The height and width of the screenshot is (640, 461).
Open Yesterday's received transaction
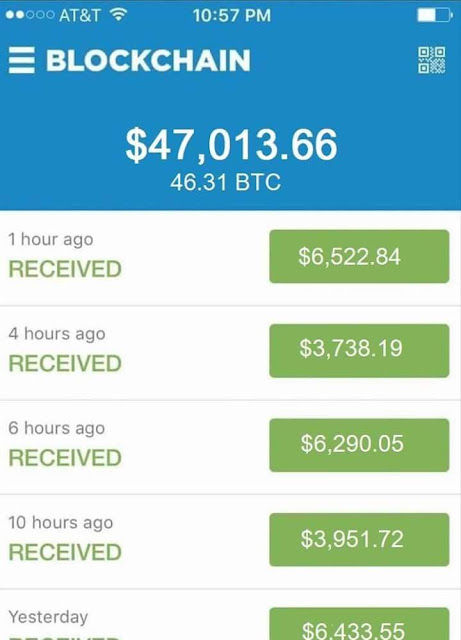click(x=230, y=615)
